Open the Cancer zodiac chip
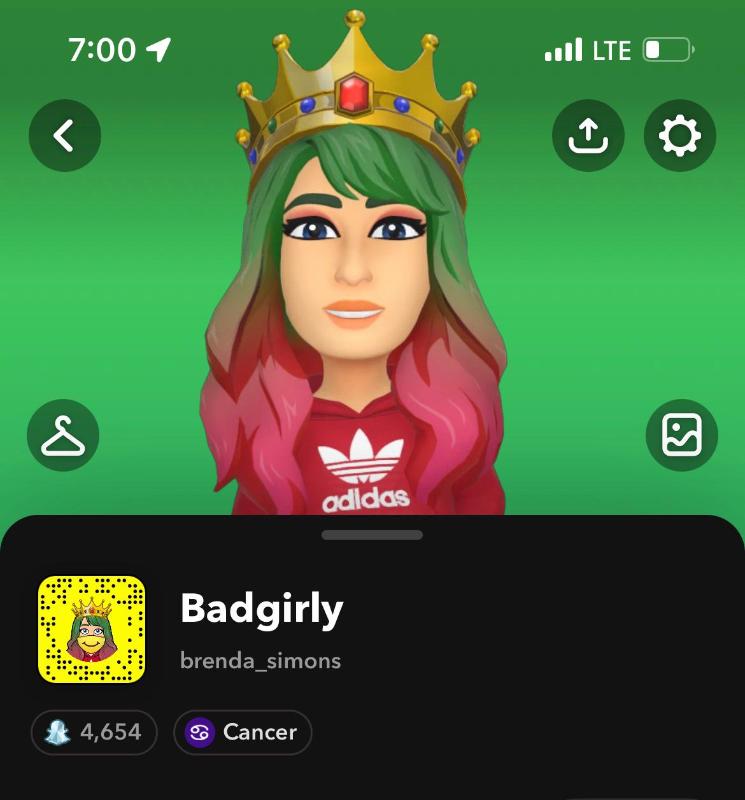745x800 pixels. coord(243,732)
